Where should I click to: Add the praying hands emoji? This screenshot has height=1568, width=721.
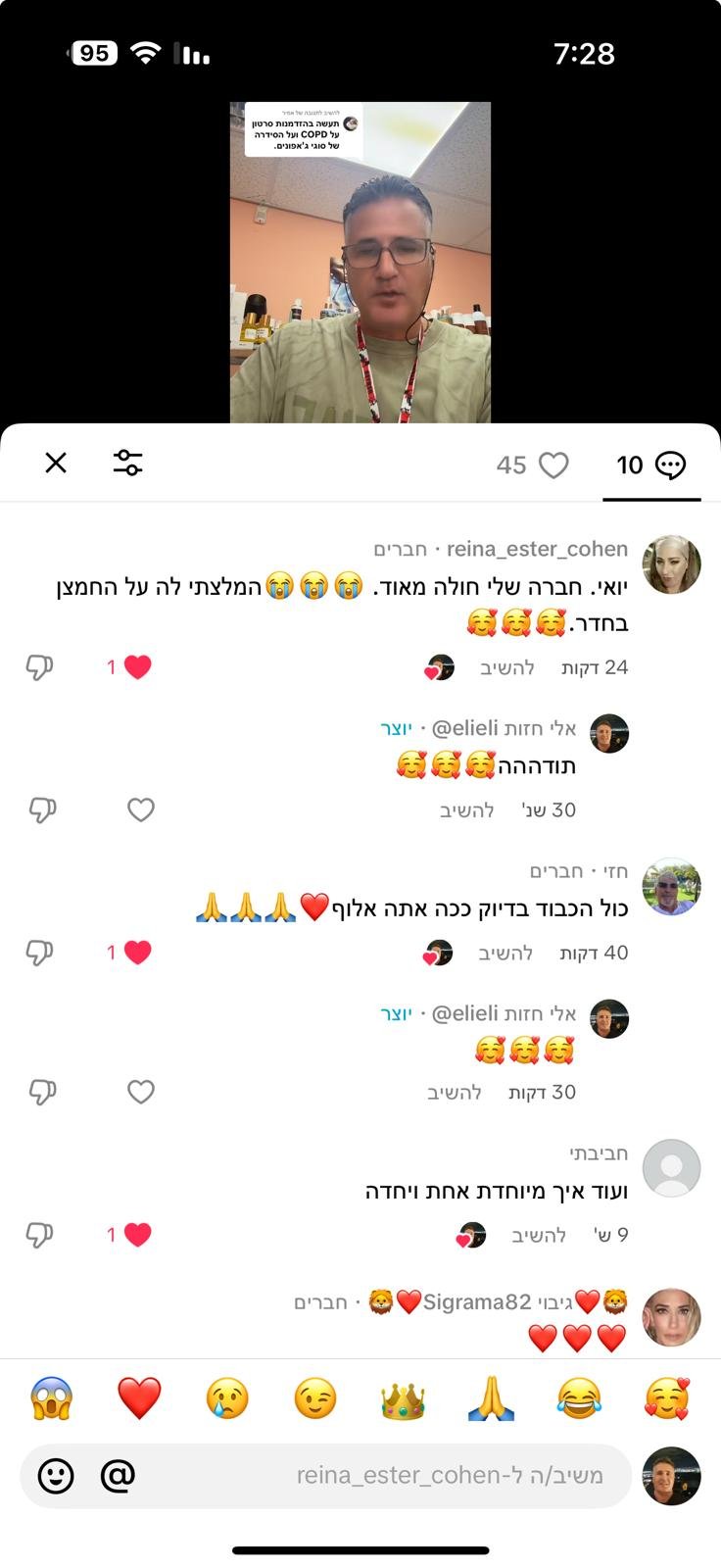coord(491,1398)
